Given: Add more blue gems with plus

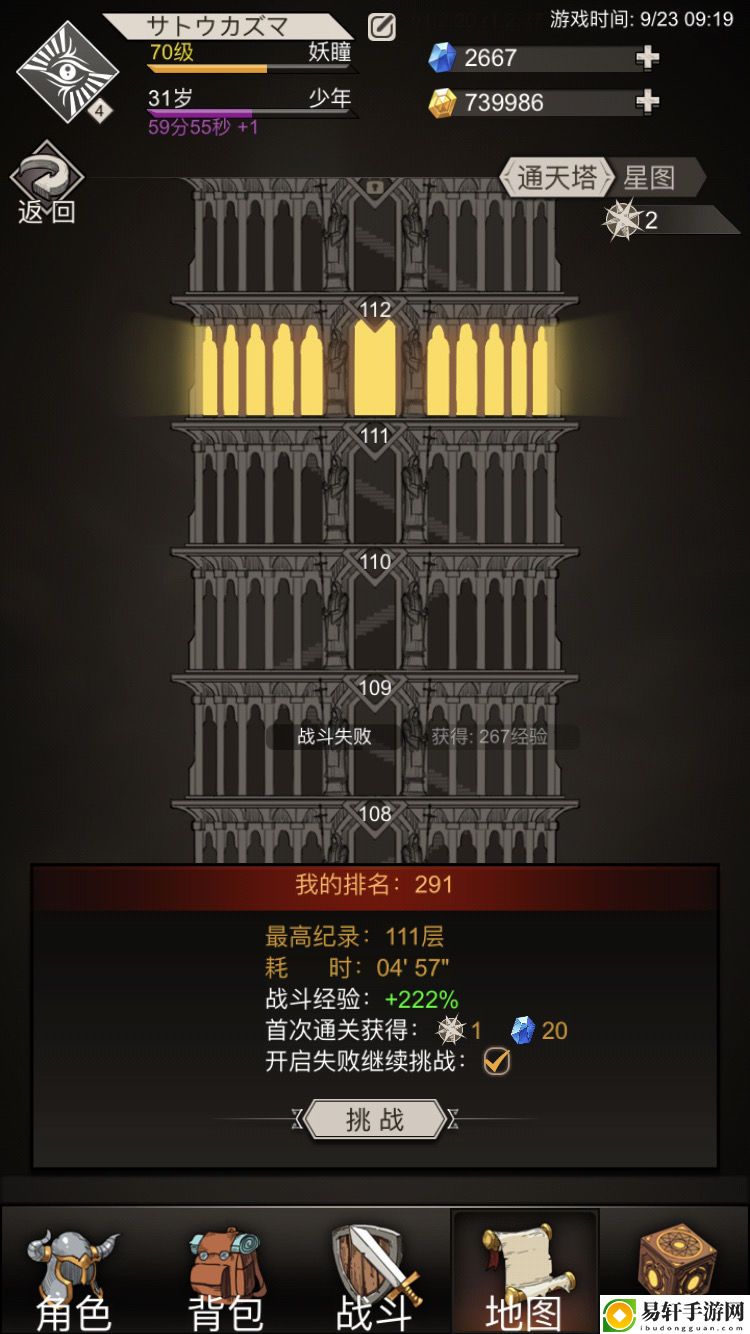Looking at the screenshot, I should (x=647, y=58).
